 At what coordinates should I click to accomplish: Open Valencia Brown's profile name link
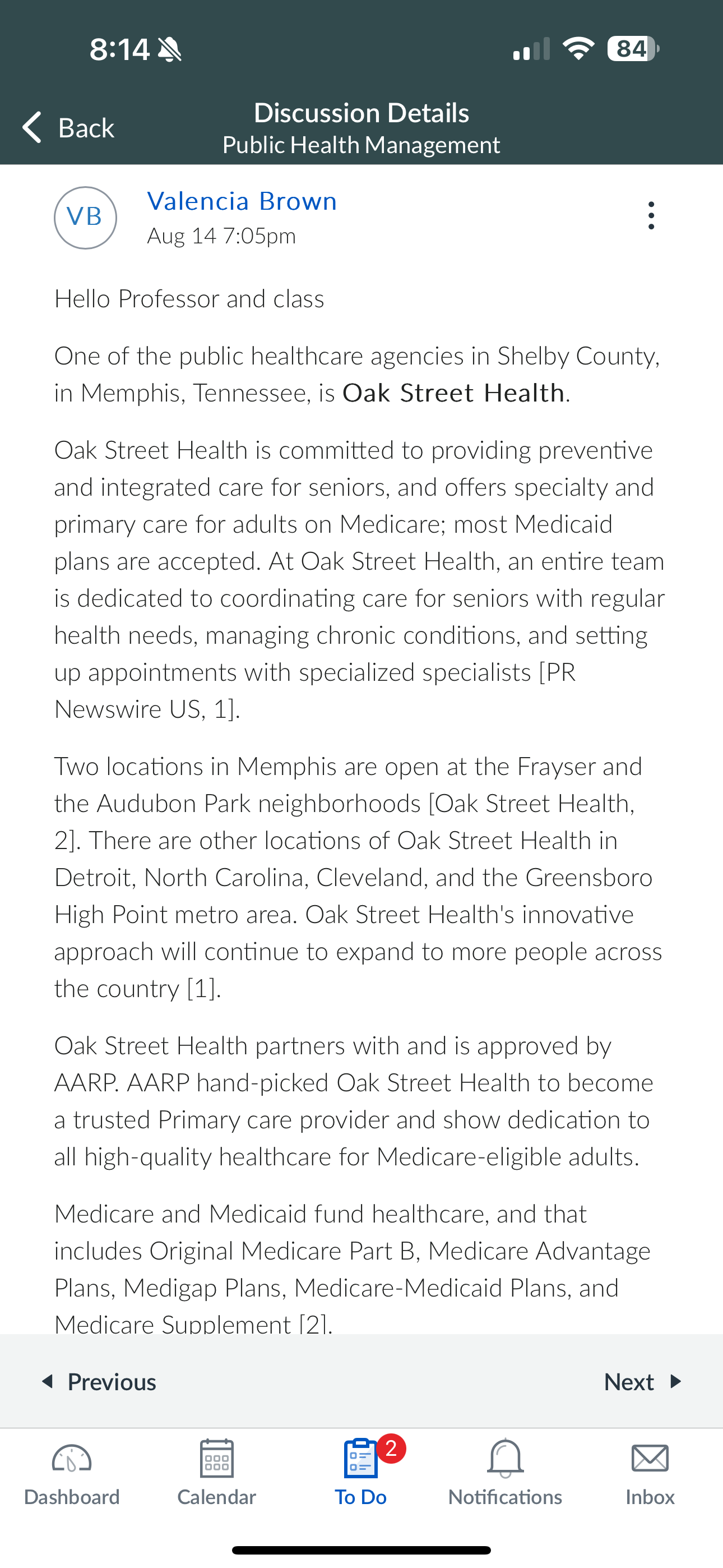(x=242, y=201)
